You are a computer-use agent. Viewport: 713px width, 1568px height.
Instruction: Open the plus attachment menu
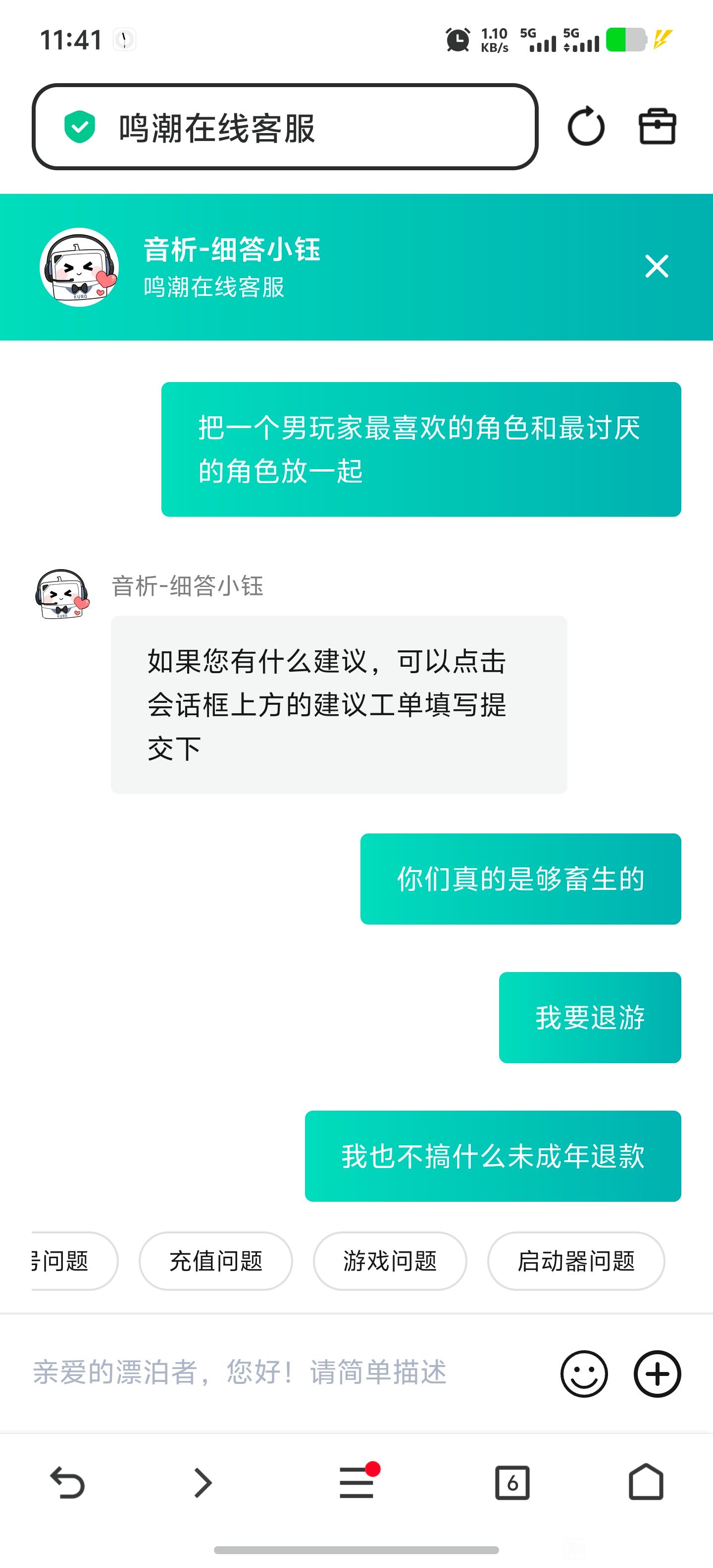tap(657, 1374)
